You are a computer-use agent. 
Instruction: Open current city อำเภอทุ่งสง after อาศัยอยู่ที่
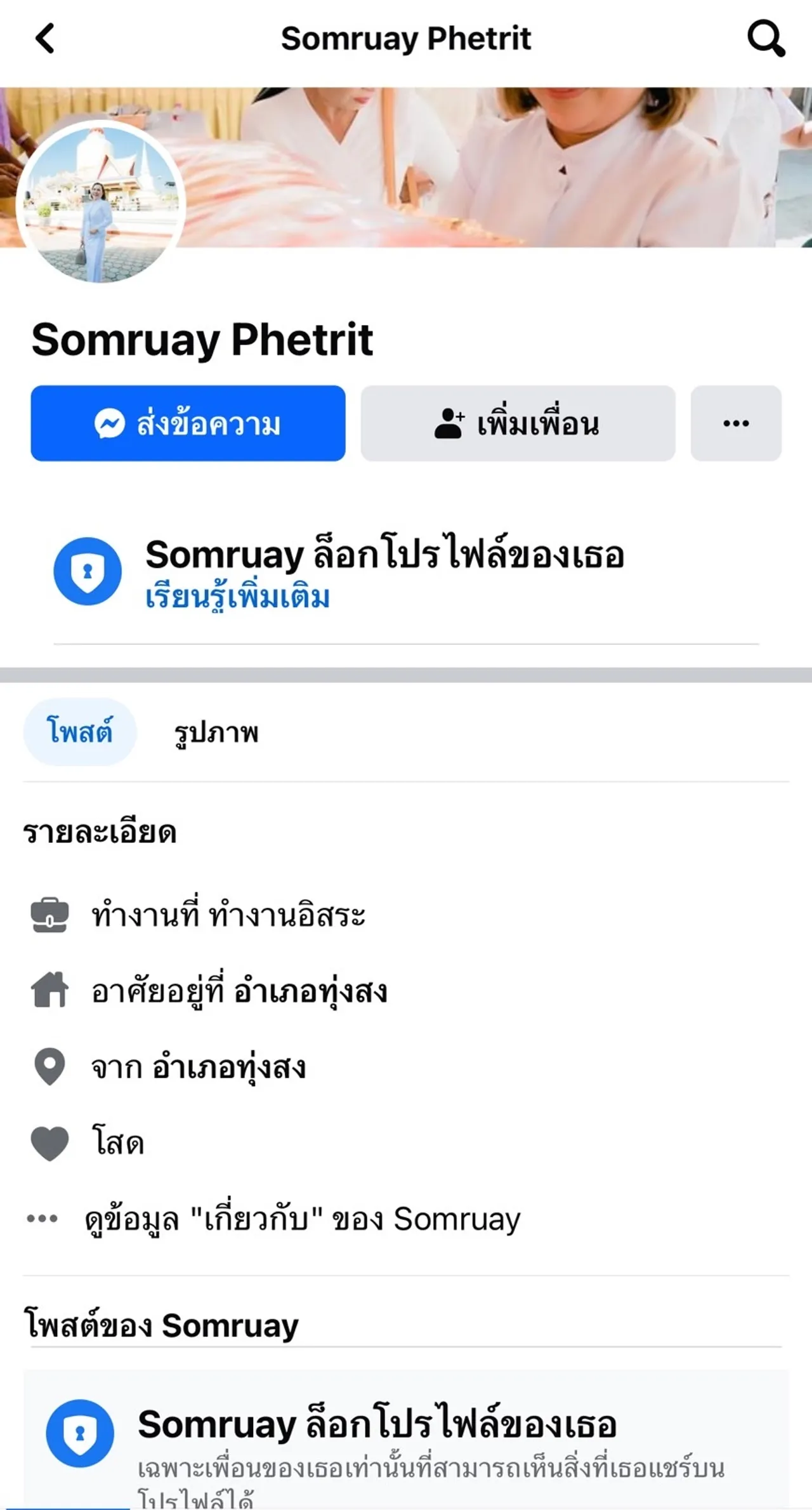pyautogui.click(x=310, y=991)
